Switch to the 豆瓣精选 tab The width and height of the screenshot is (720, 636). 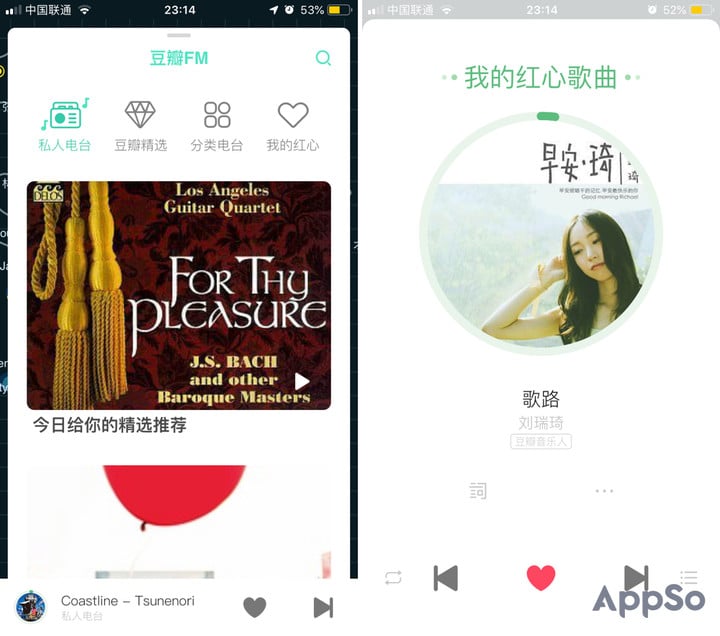tap(140, 125)
